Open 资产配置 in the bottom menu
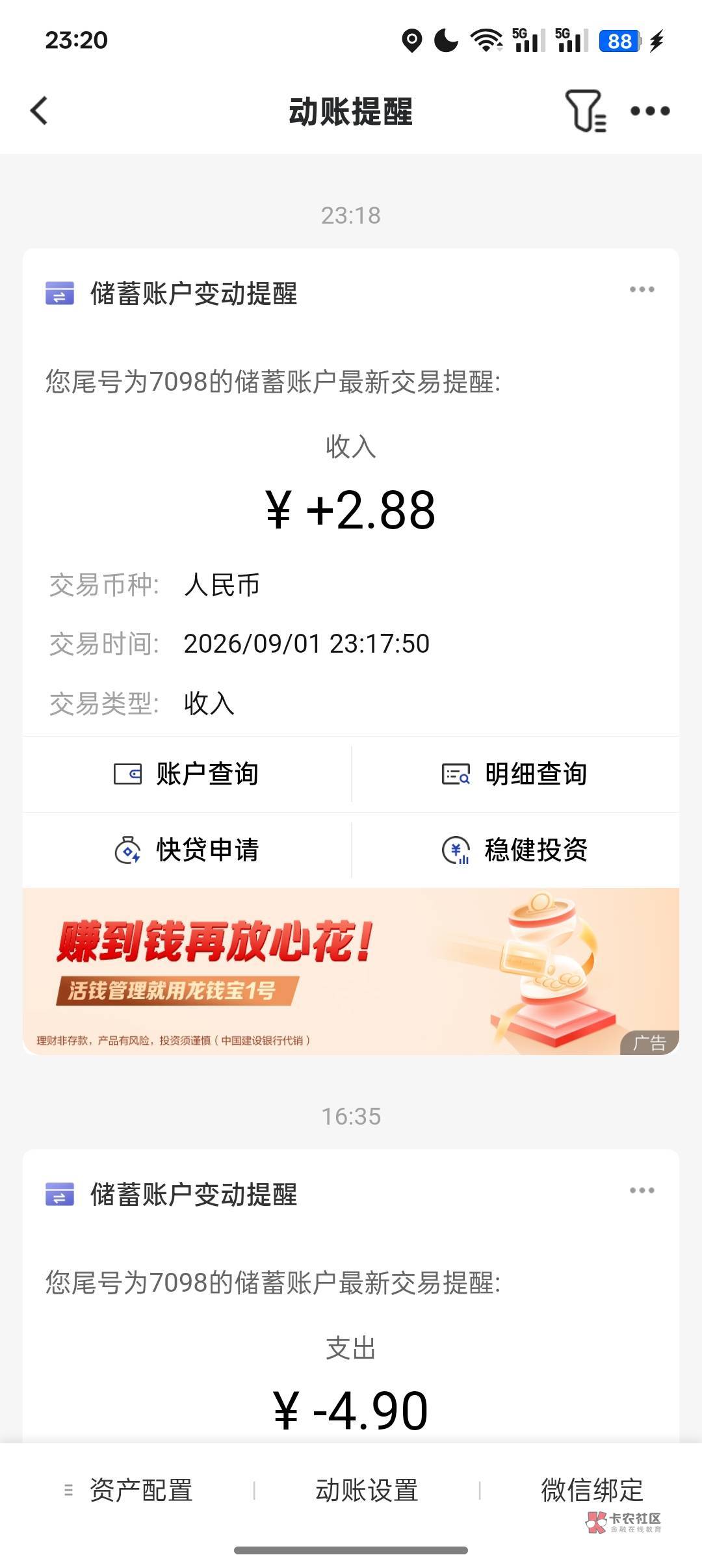702x1568 pixels. click(129, 1491)
